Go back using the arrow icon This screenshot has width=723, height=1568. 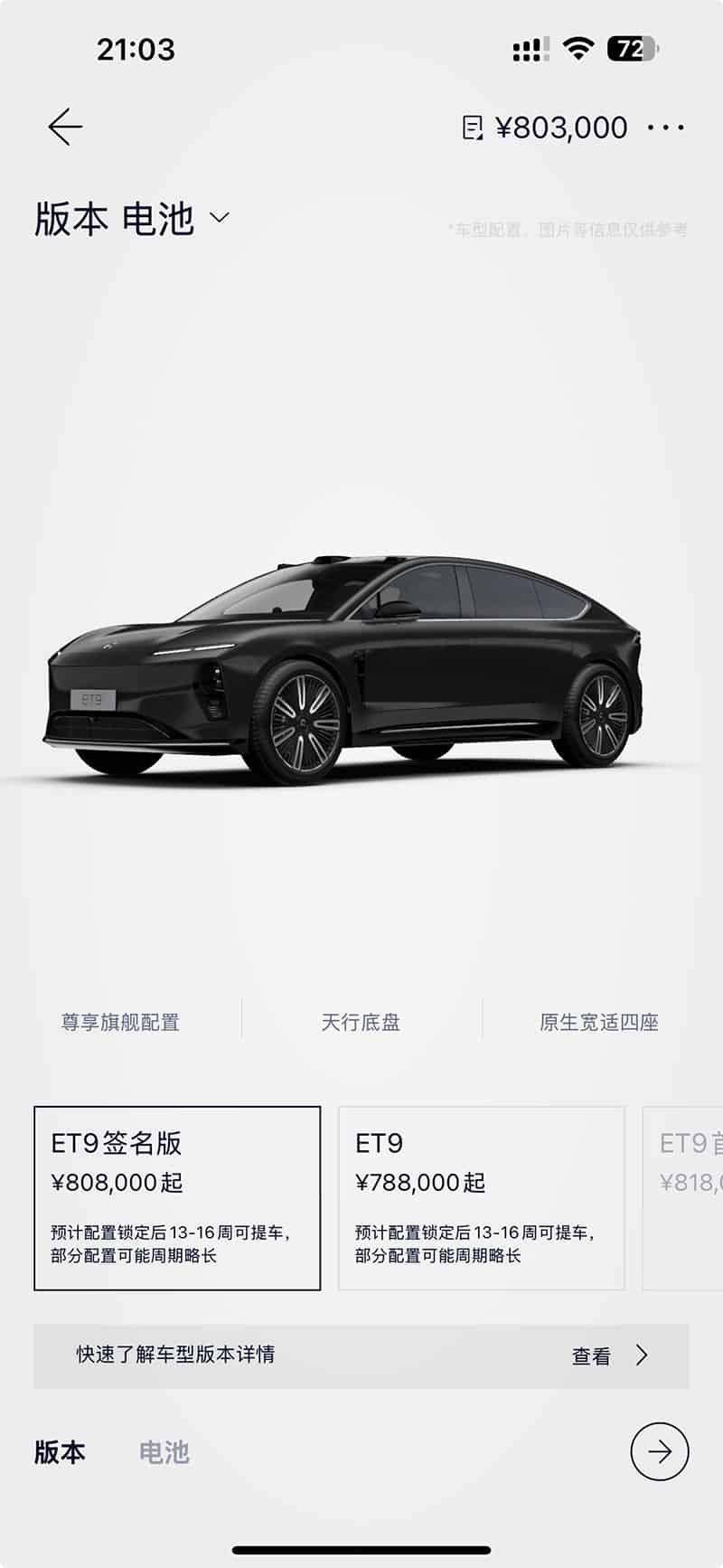[65, 128]
